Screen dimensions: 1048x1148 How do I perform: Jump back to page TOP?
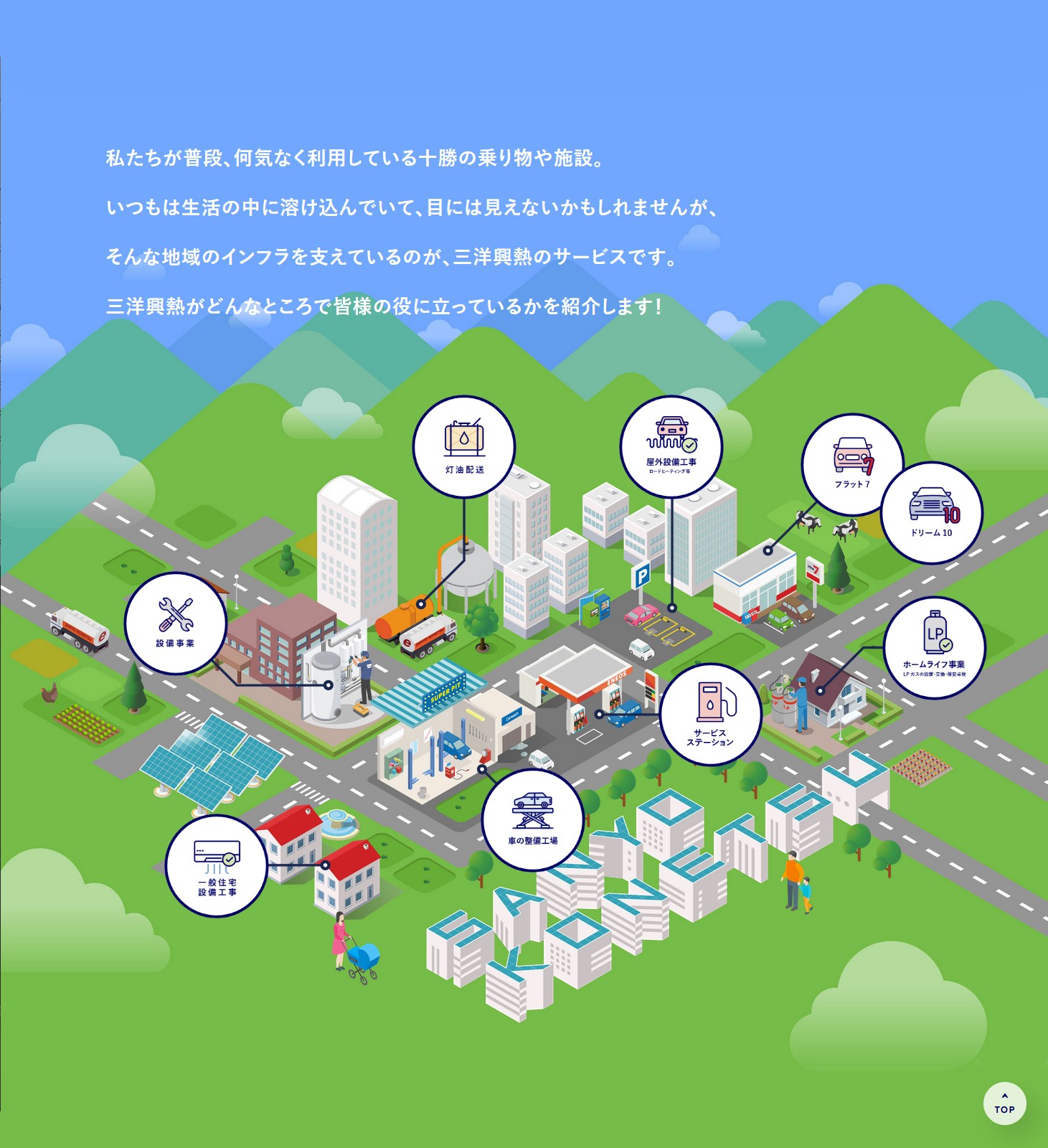tap(1004, 1104)
